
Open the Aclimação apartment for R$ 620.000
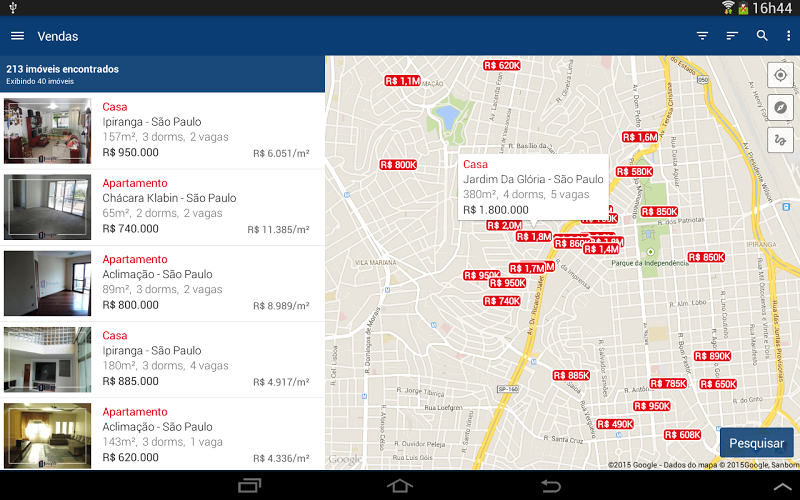point(162,435)
